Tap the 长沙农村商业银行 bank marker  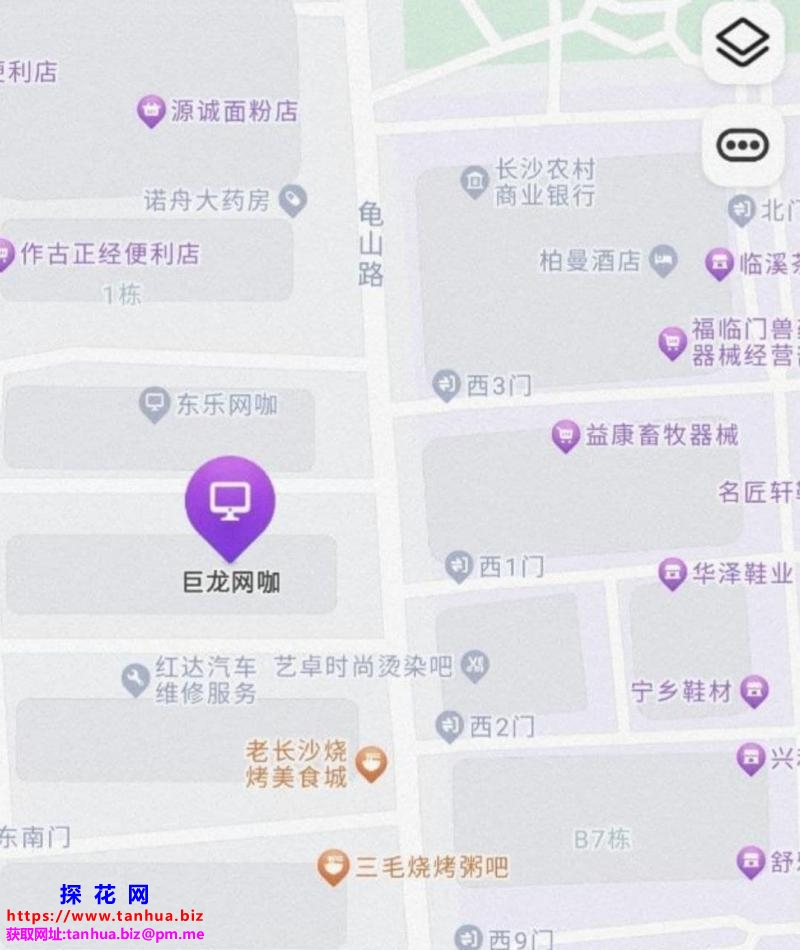[x=474, y=182]
